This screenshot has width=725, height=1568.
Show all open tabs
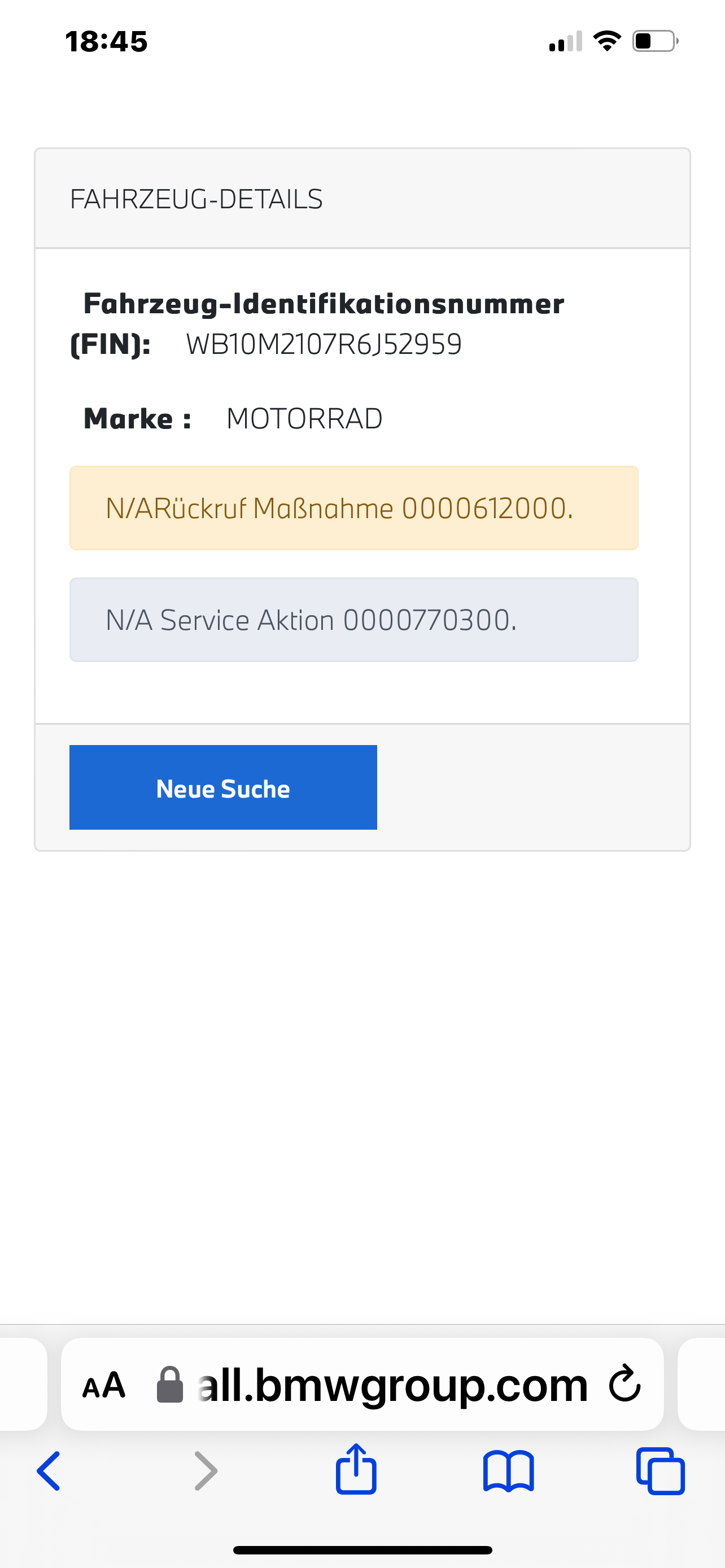coord(661,1471)
